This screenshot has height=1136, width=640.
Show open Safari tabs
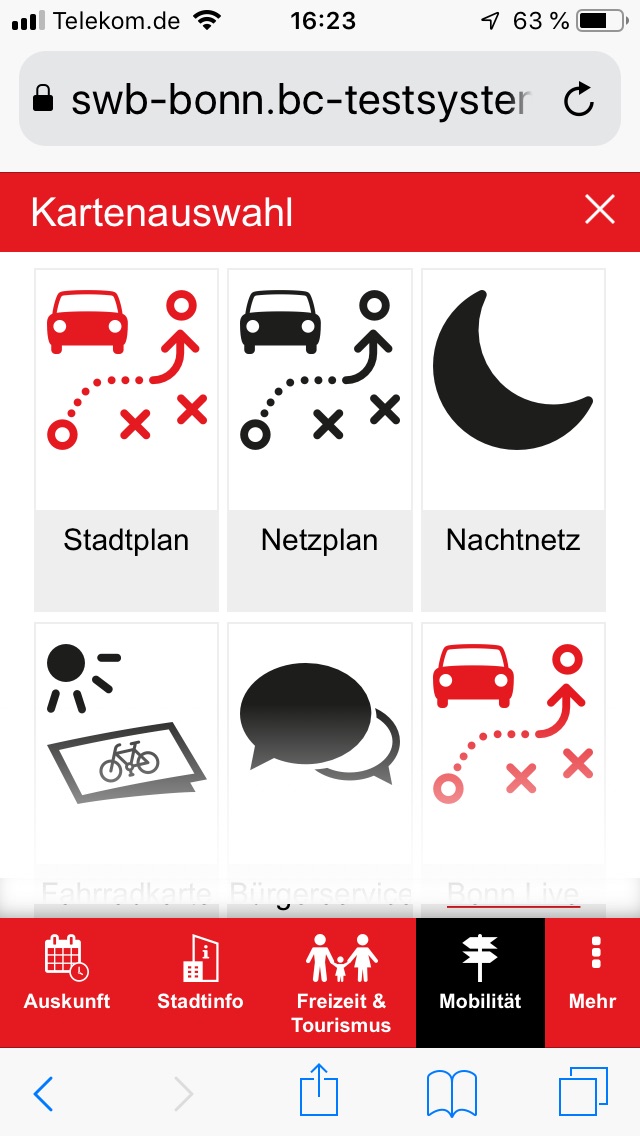[x=583, y=1093]
